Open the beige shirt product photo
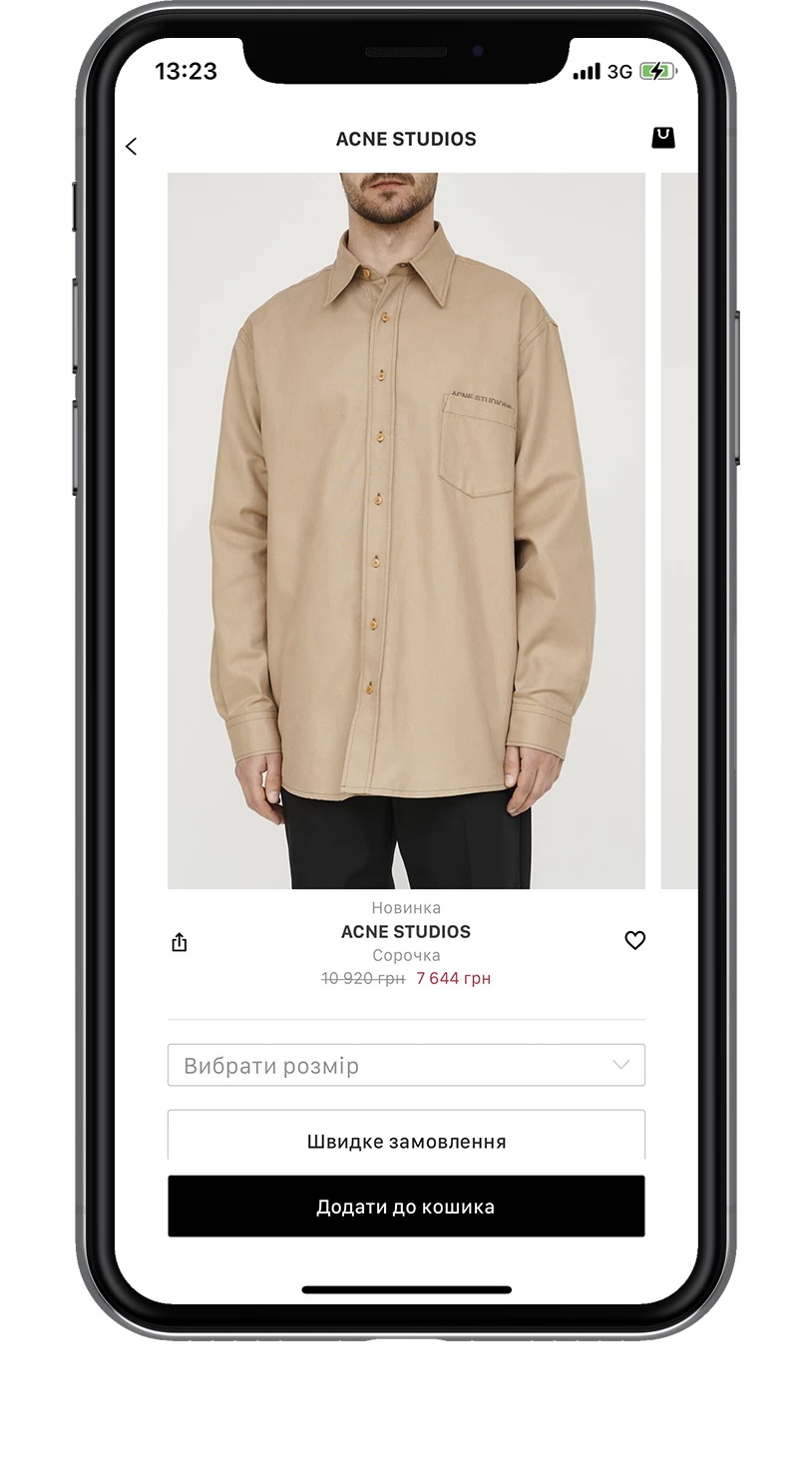Viewport: 812px width, 1476px height. [x=406, y=530]
